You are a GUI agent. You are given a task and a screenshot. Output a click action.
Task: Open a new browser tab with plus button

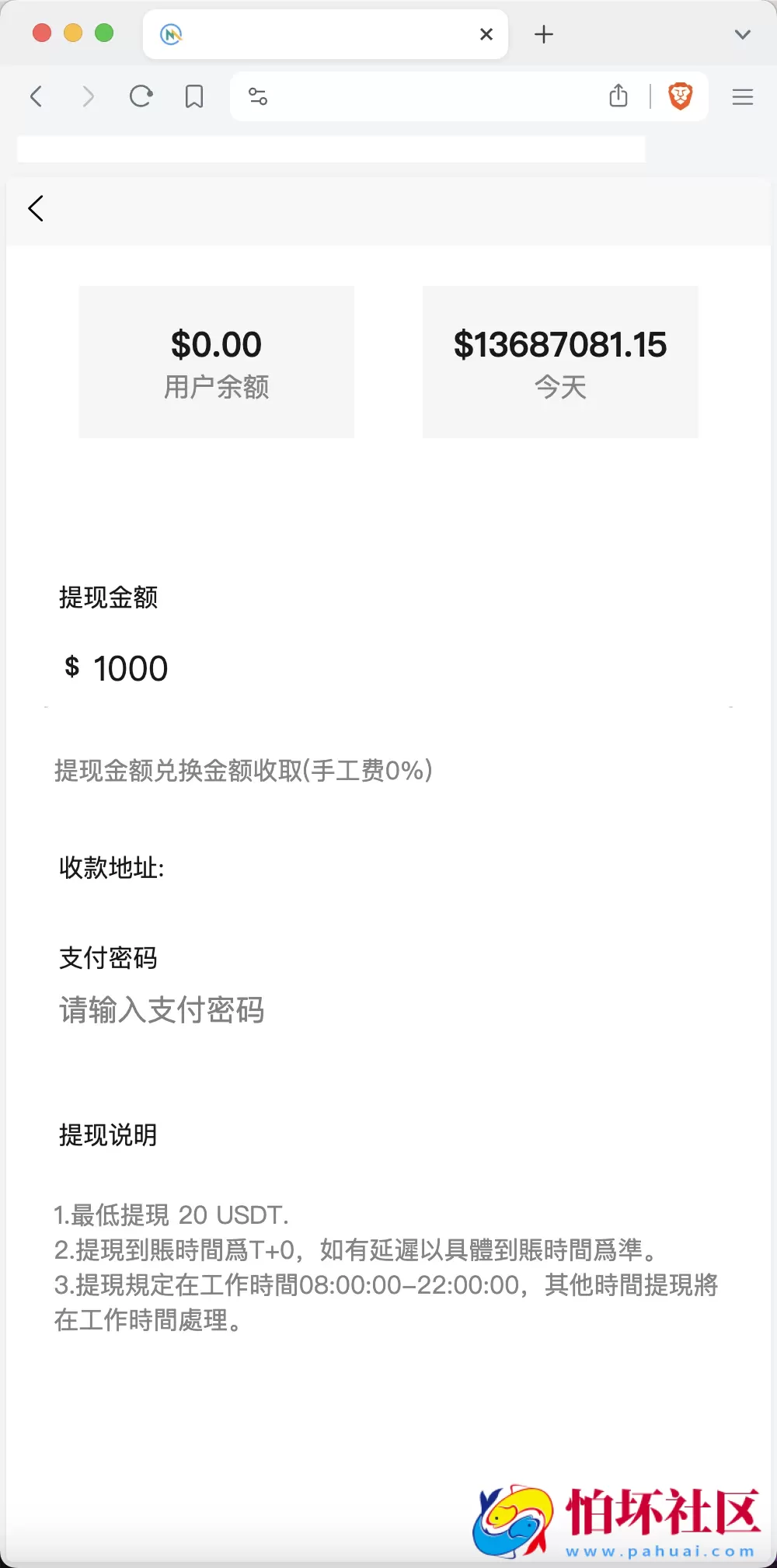tap(544, 33)
